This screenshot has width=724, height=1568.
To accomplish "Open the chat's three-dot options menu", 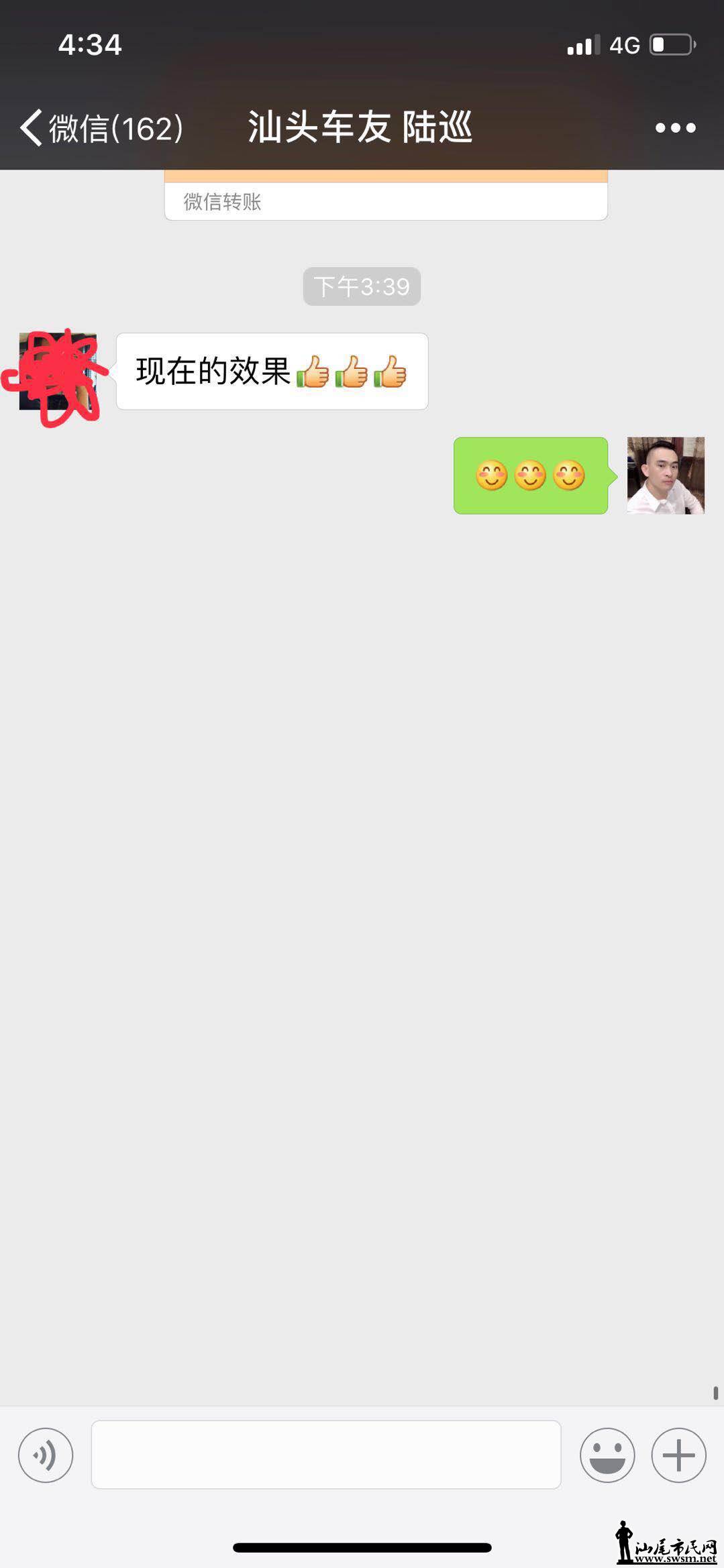I will [x=675, y=127].
